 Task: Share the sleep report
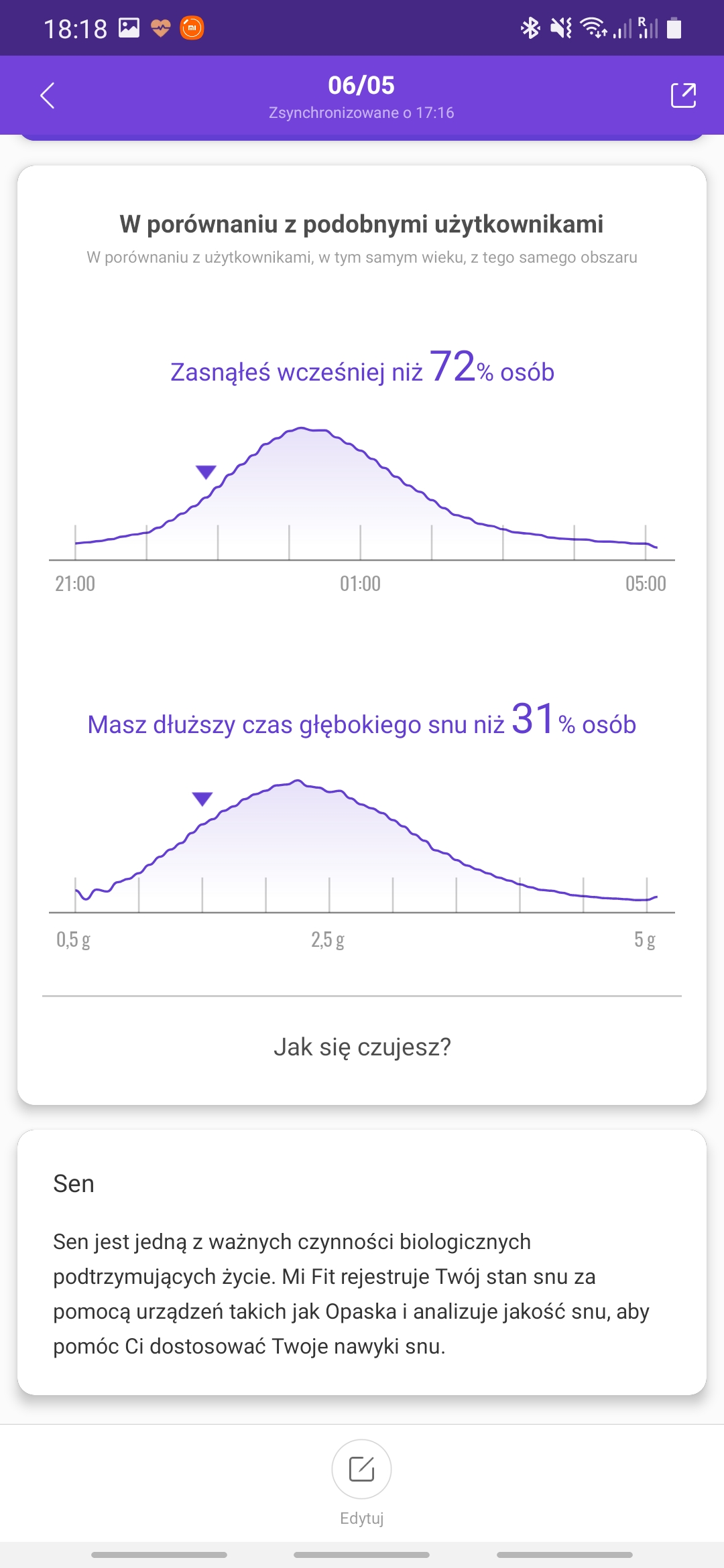point(683,96)
